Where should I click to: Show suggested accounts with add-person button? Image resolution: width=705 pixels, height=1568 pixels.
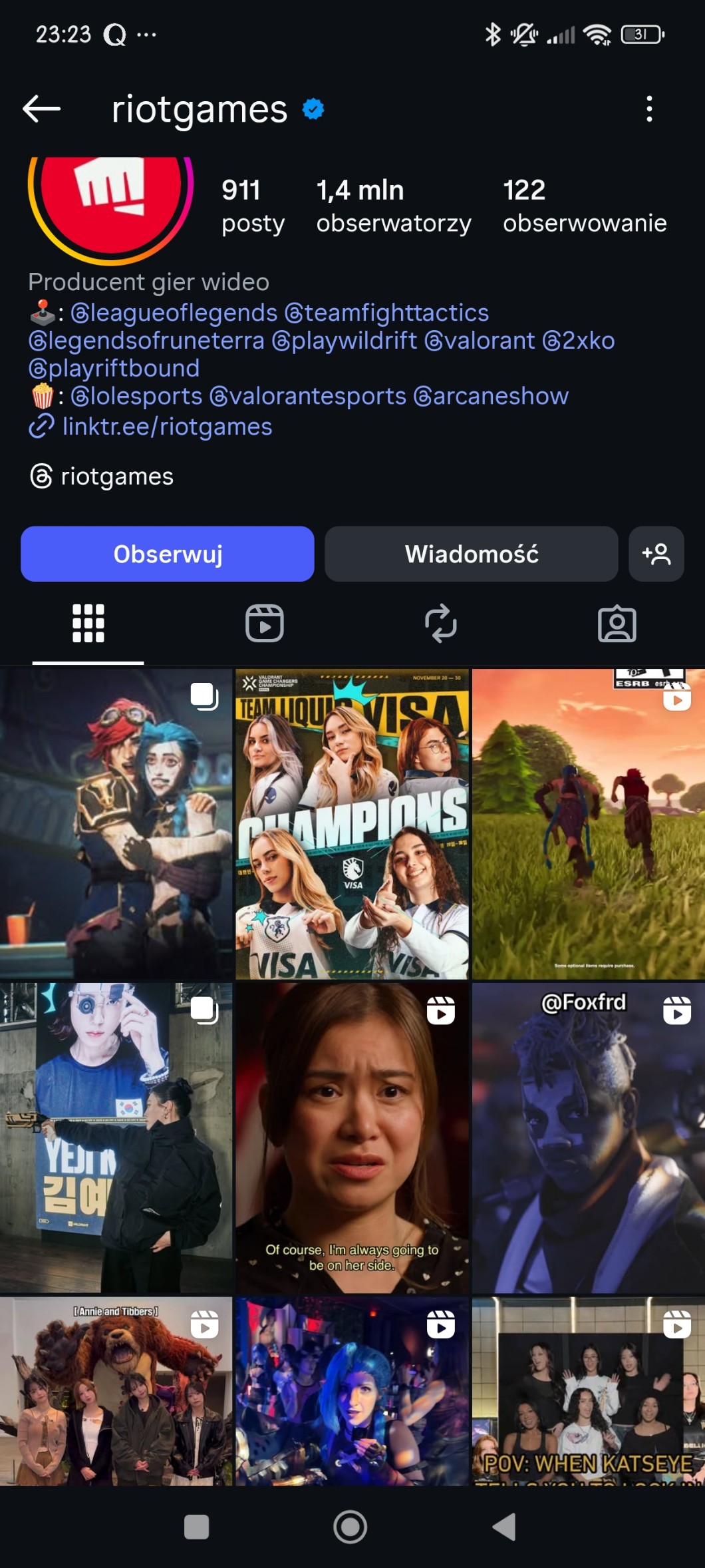(x=656, y=554)
